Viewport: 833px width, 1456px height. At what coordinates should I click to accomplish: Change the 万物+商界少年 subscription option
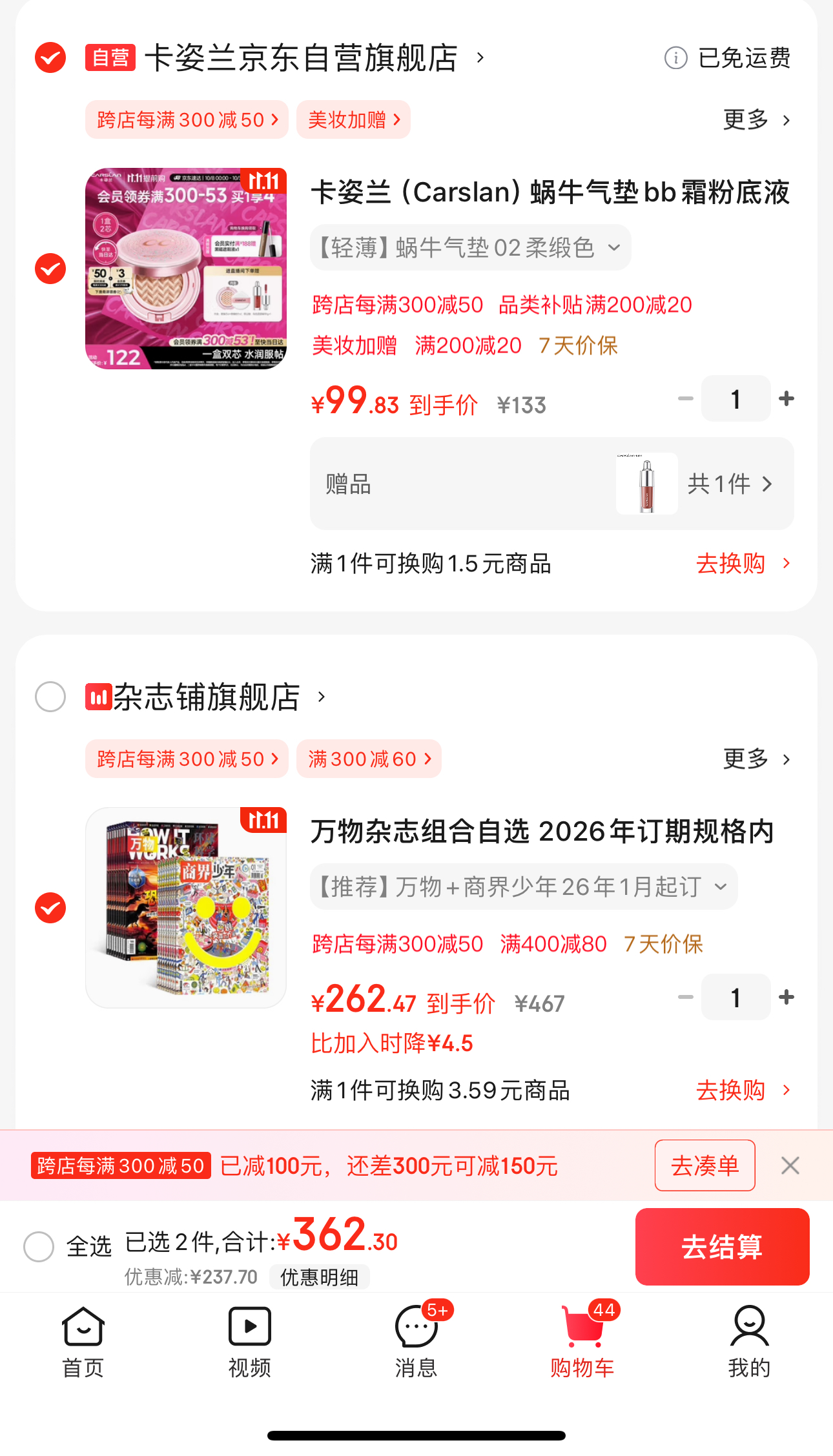pos(523,887)
